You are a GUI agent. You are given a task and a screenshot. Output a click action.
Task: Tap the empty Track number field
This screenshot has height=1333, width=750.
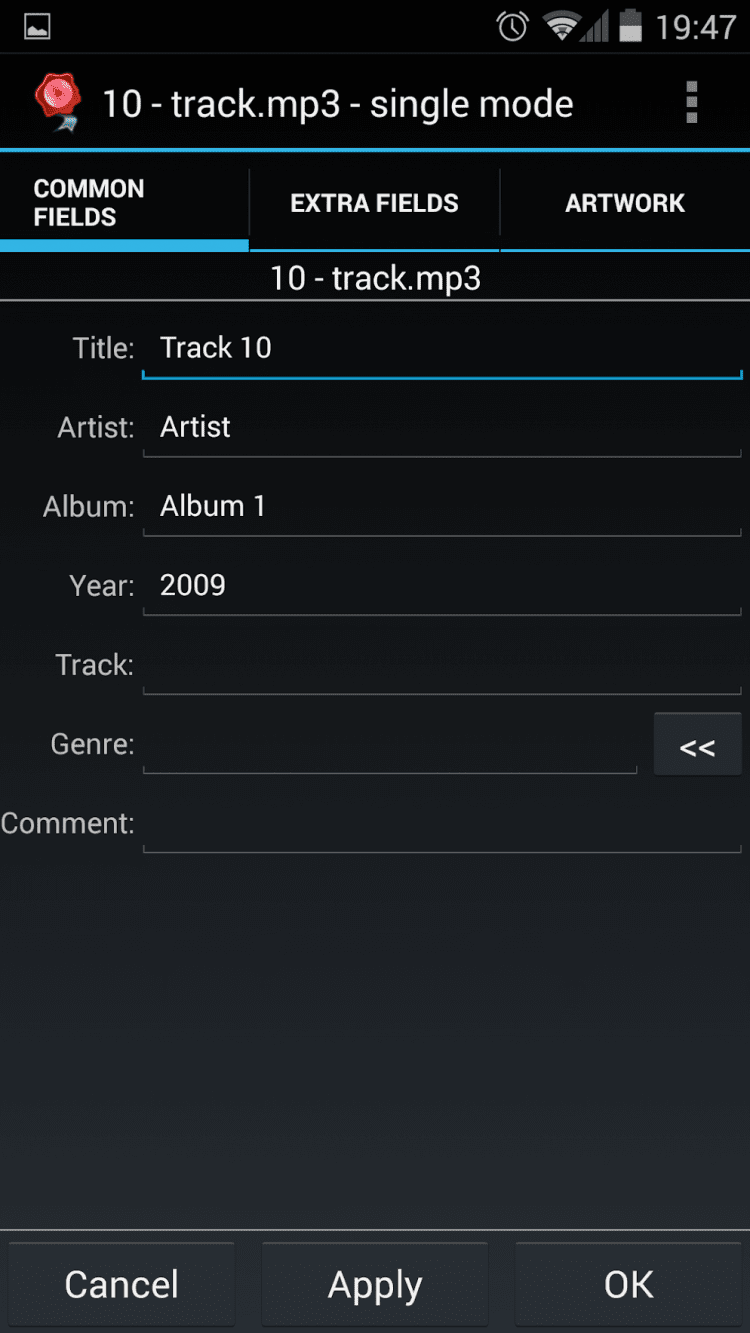coord(440,665)
